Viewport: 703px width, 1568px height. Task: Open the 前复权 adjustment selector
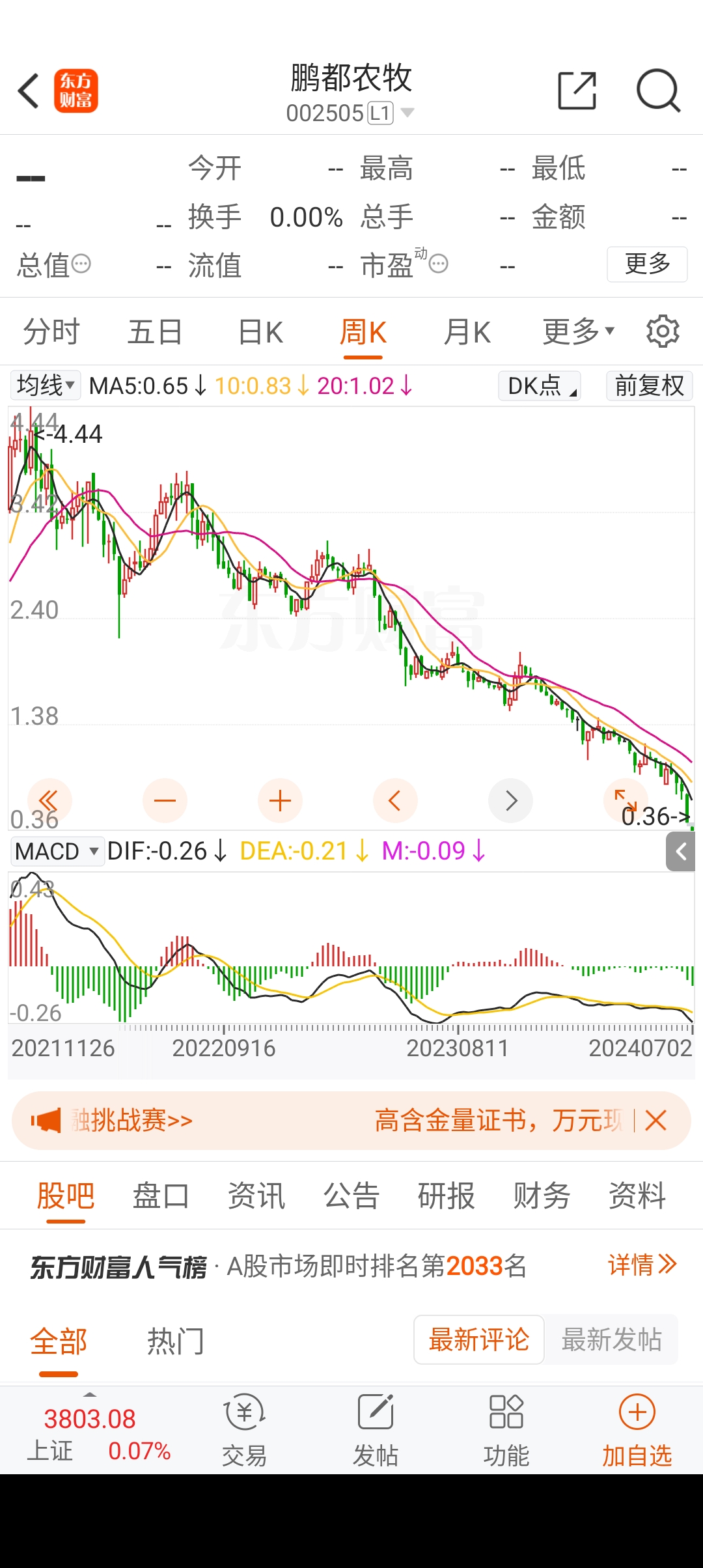[649, 385]
